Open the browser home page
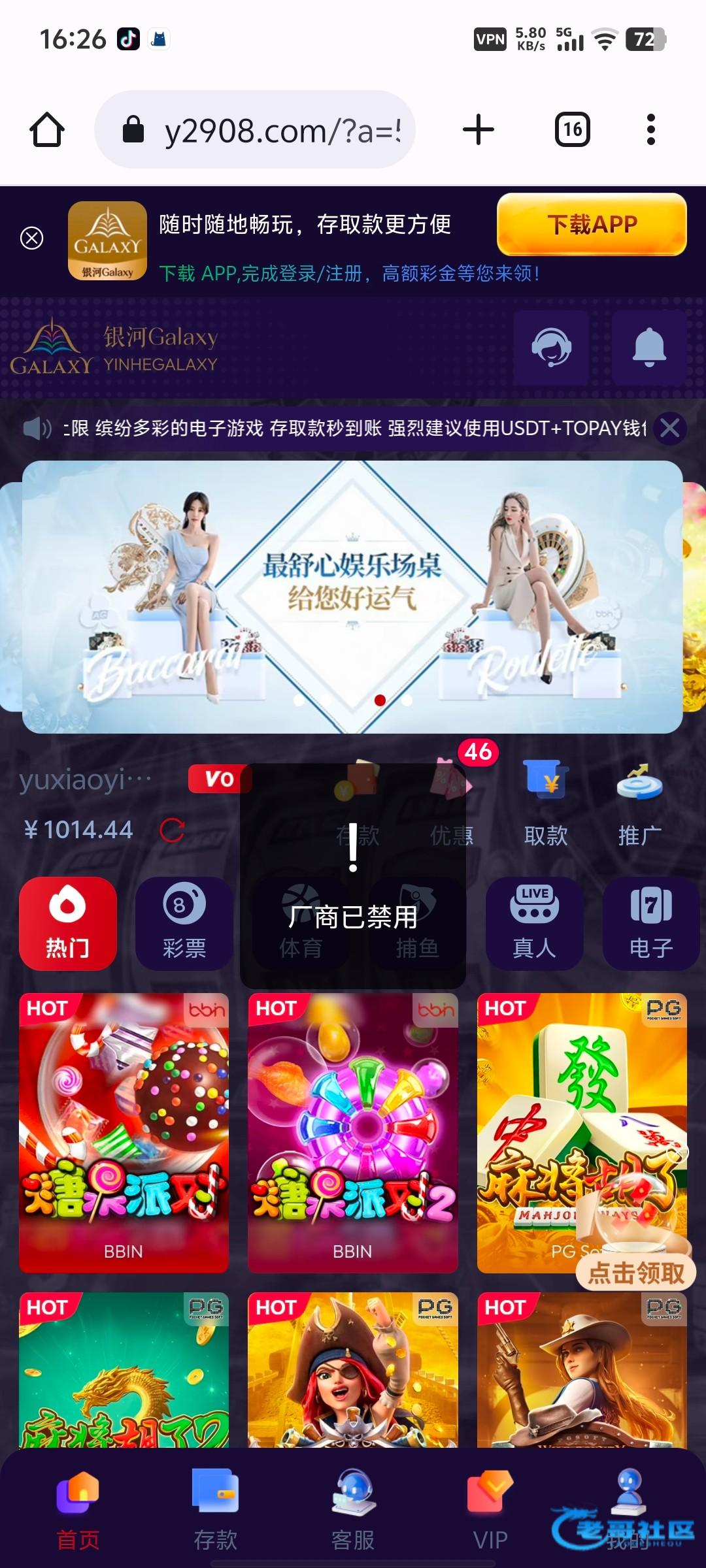Viewport: 706px width, 1568px height. point(47,129)
